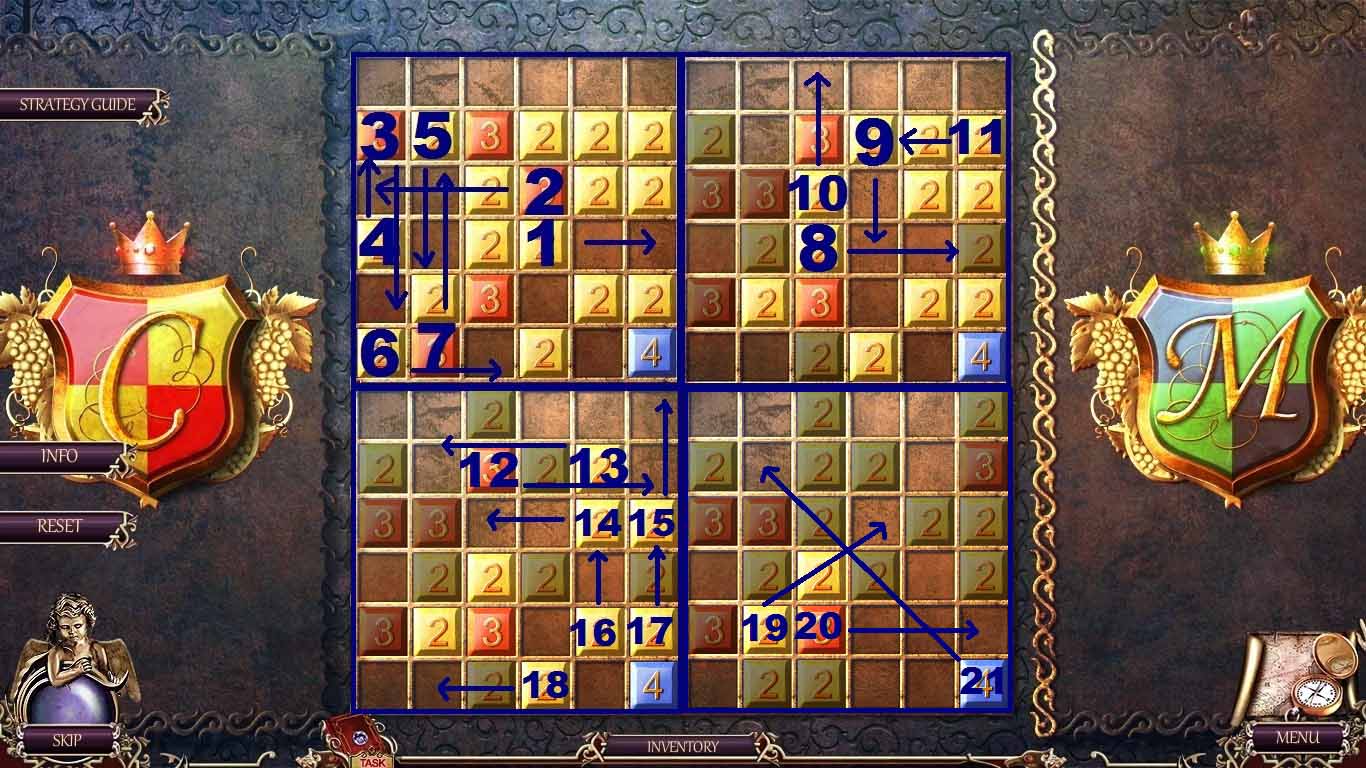Open the game Menu

tap(1296, 739)
